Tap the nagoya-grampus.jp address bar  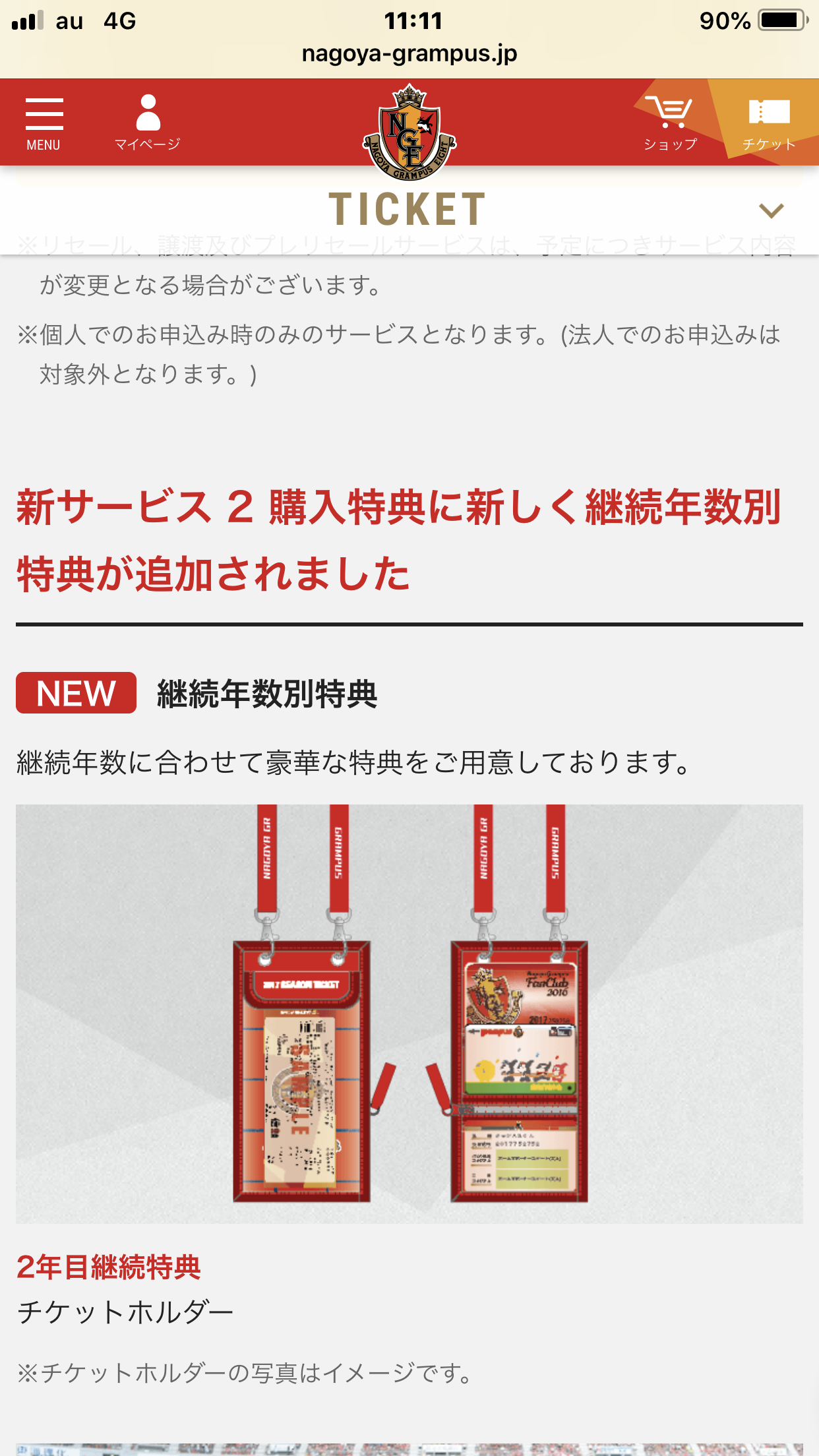pos(409,53)
